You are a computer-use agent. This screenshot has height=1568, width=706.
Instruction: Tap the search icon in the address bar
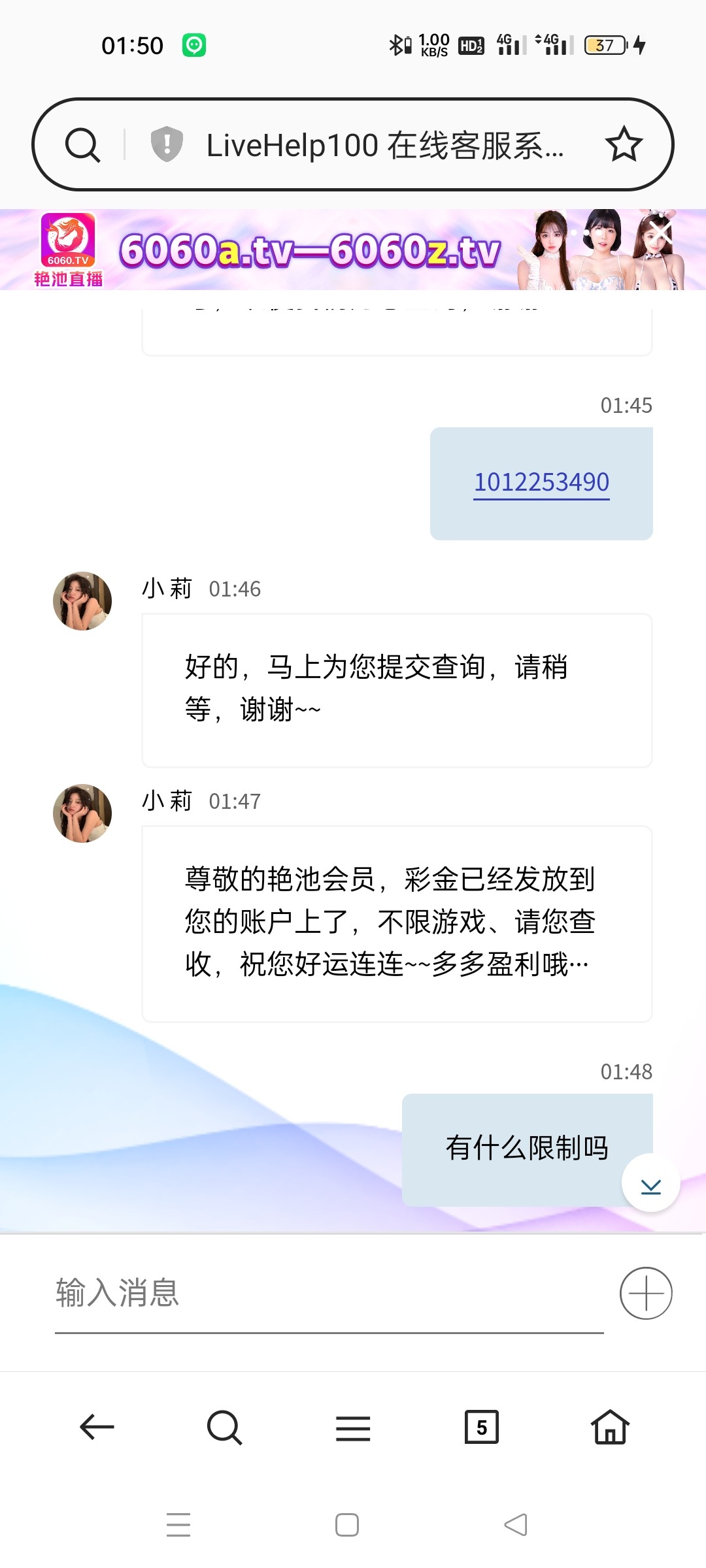tap(82, 145)
